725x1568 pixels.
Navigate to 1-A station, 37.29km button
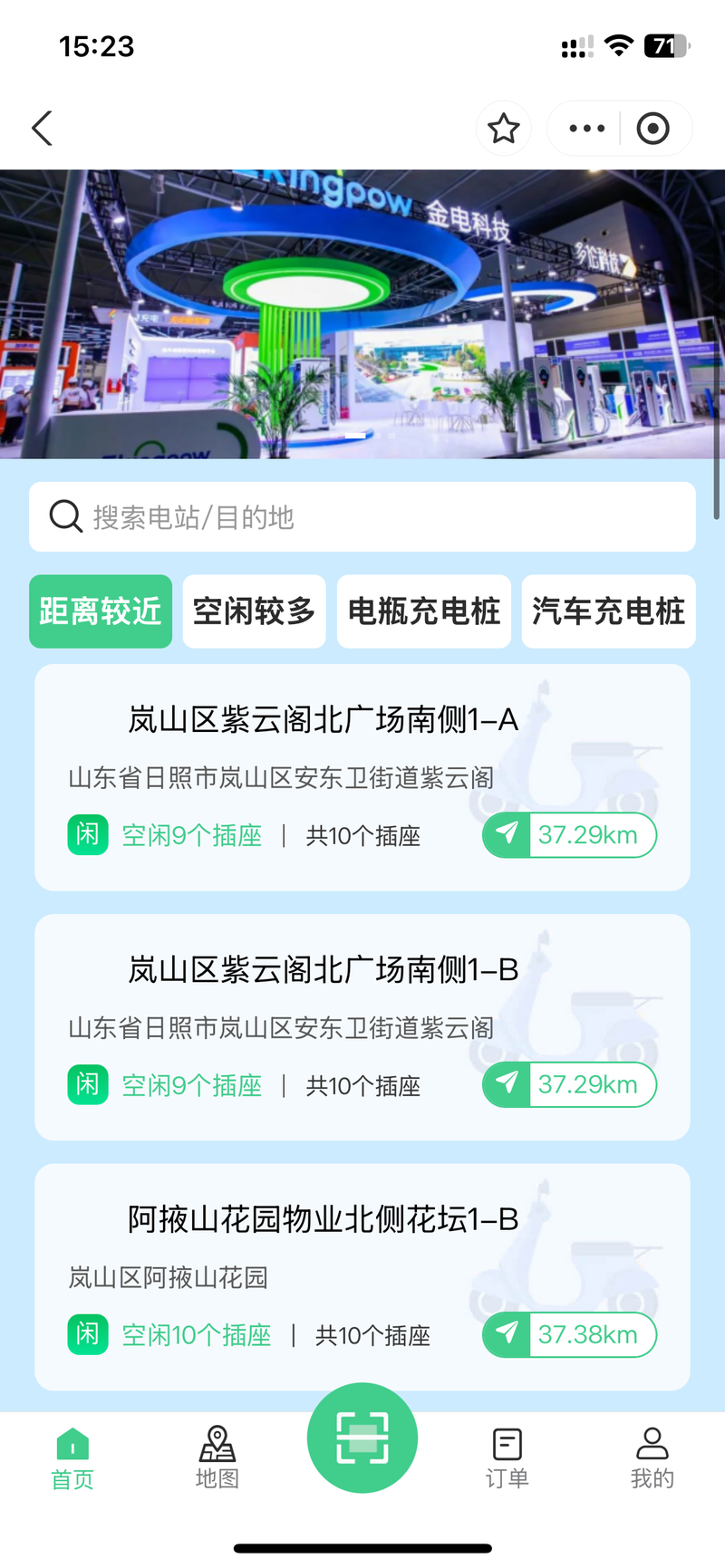569,835
